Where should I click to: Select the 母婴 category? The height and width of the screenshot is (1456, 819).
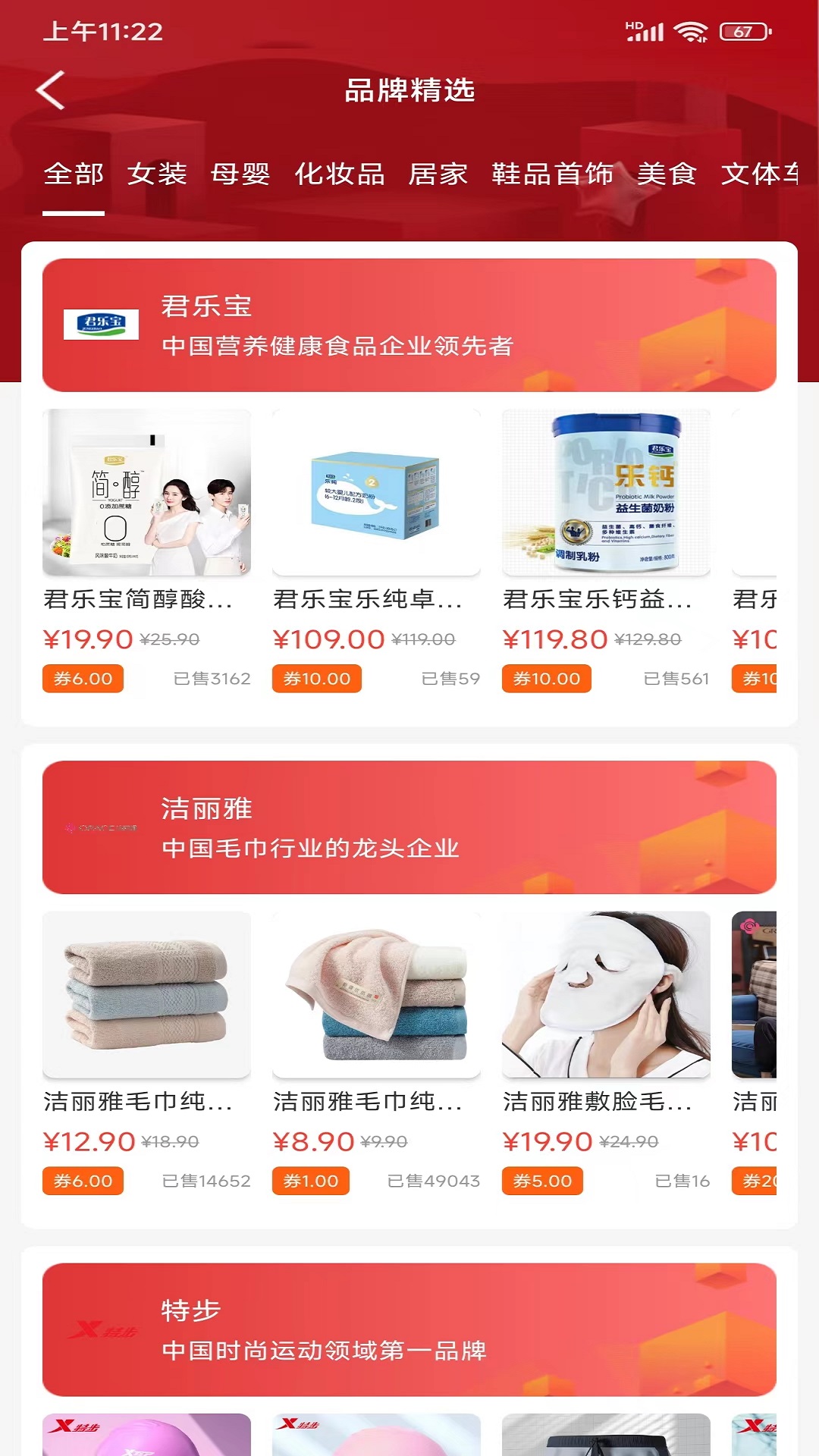point(240,175)
